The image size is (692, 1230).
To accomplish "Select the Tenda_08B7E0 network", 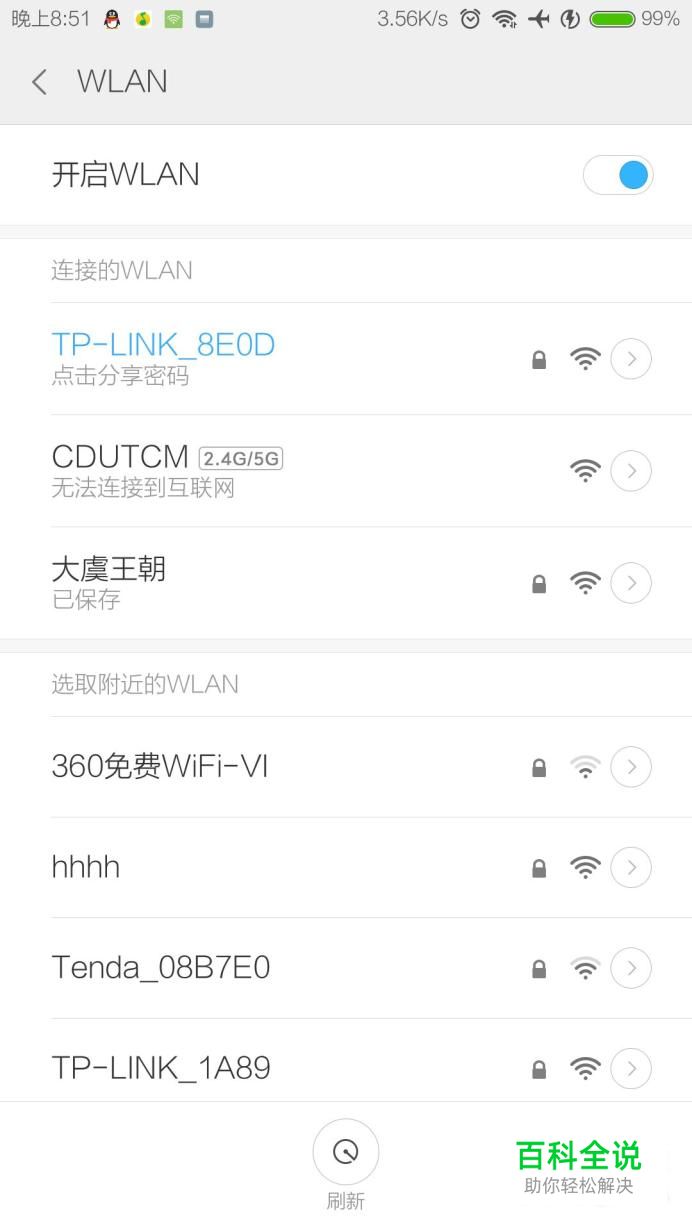I will 346,968.
